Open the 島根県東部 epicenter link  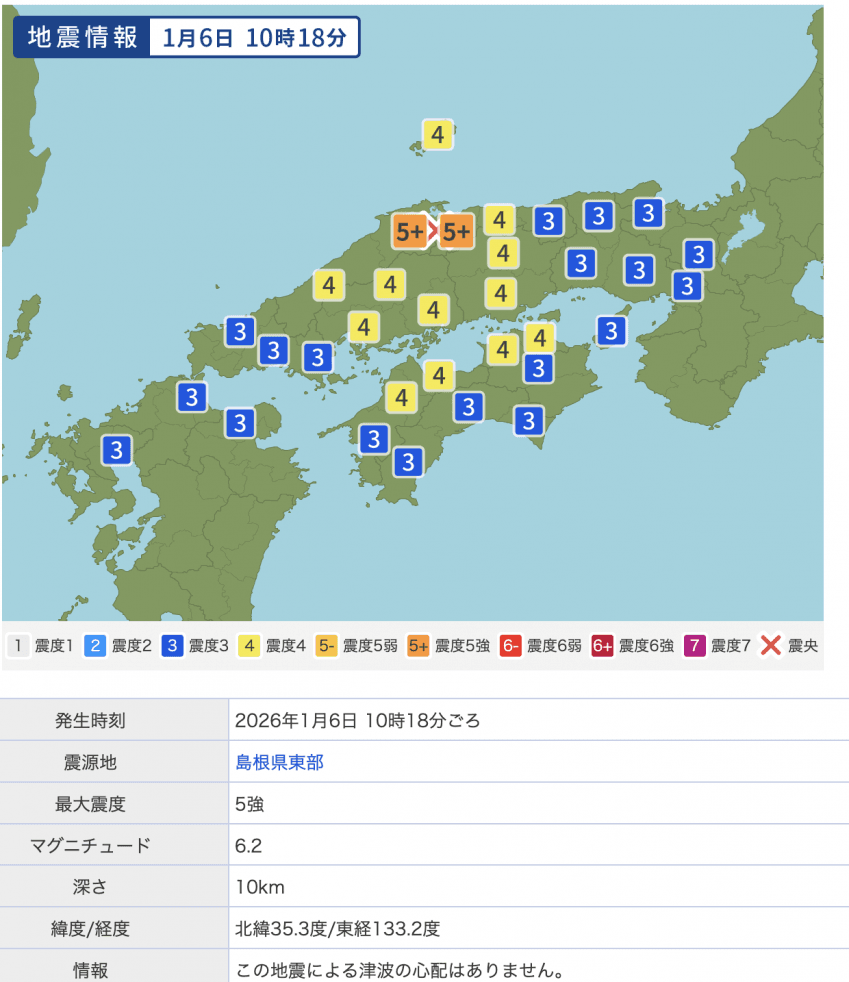tap(279, 762)
